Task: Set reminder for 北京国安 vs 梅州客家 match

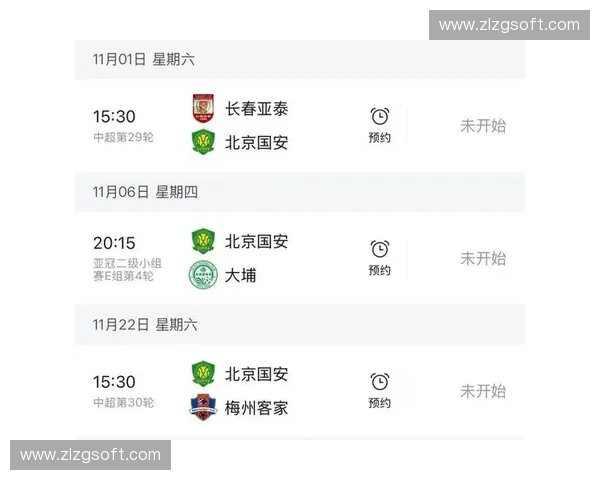Action: (379, 390)
